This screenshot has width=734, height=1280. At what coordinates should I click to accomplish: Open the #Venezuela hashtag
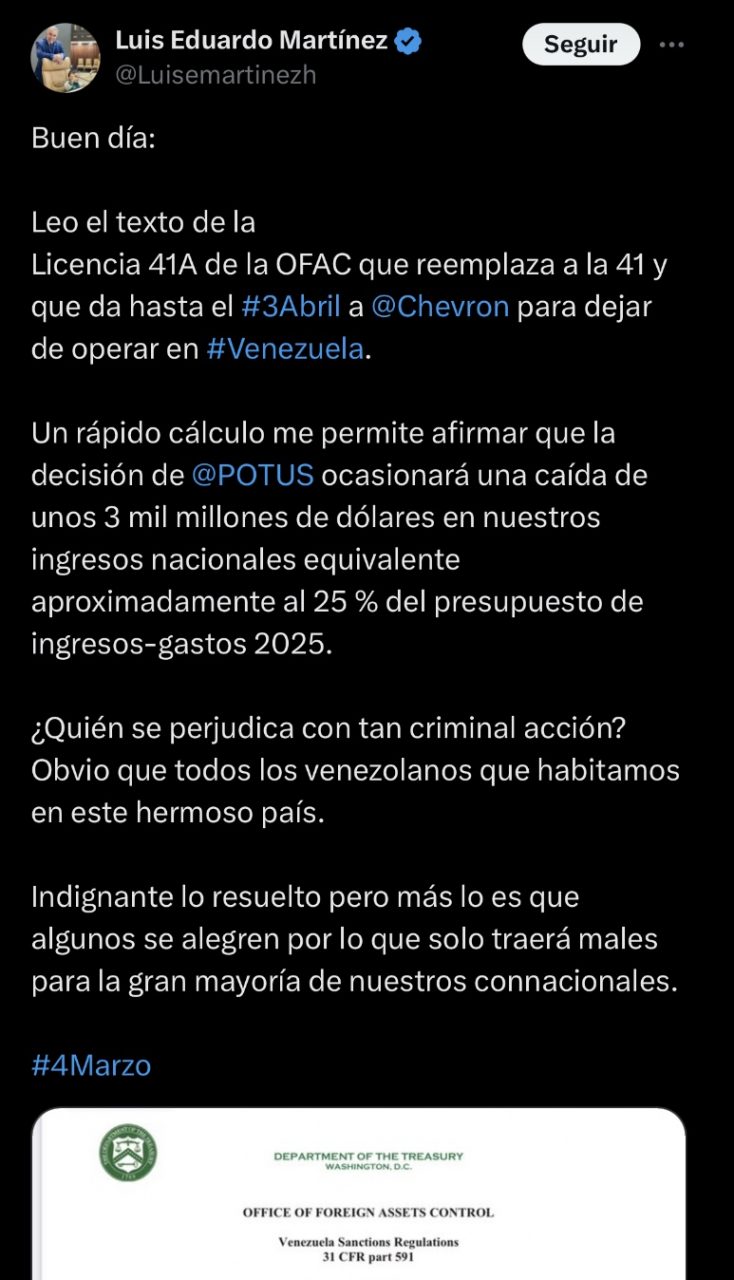click(x=286, y=349)
